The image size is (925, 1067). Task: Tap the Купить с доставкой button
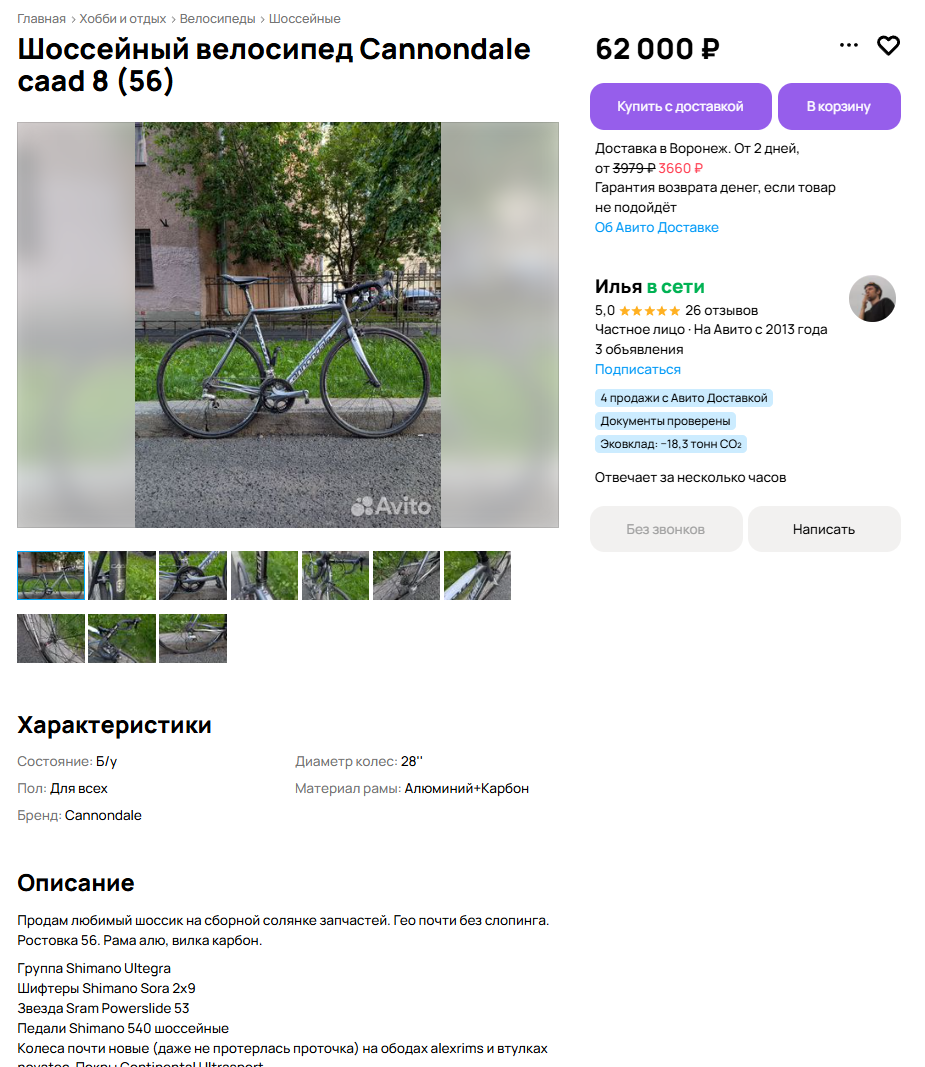(680, 106)
